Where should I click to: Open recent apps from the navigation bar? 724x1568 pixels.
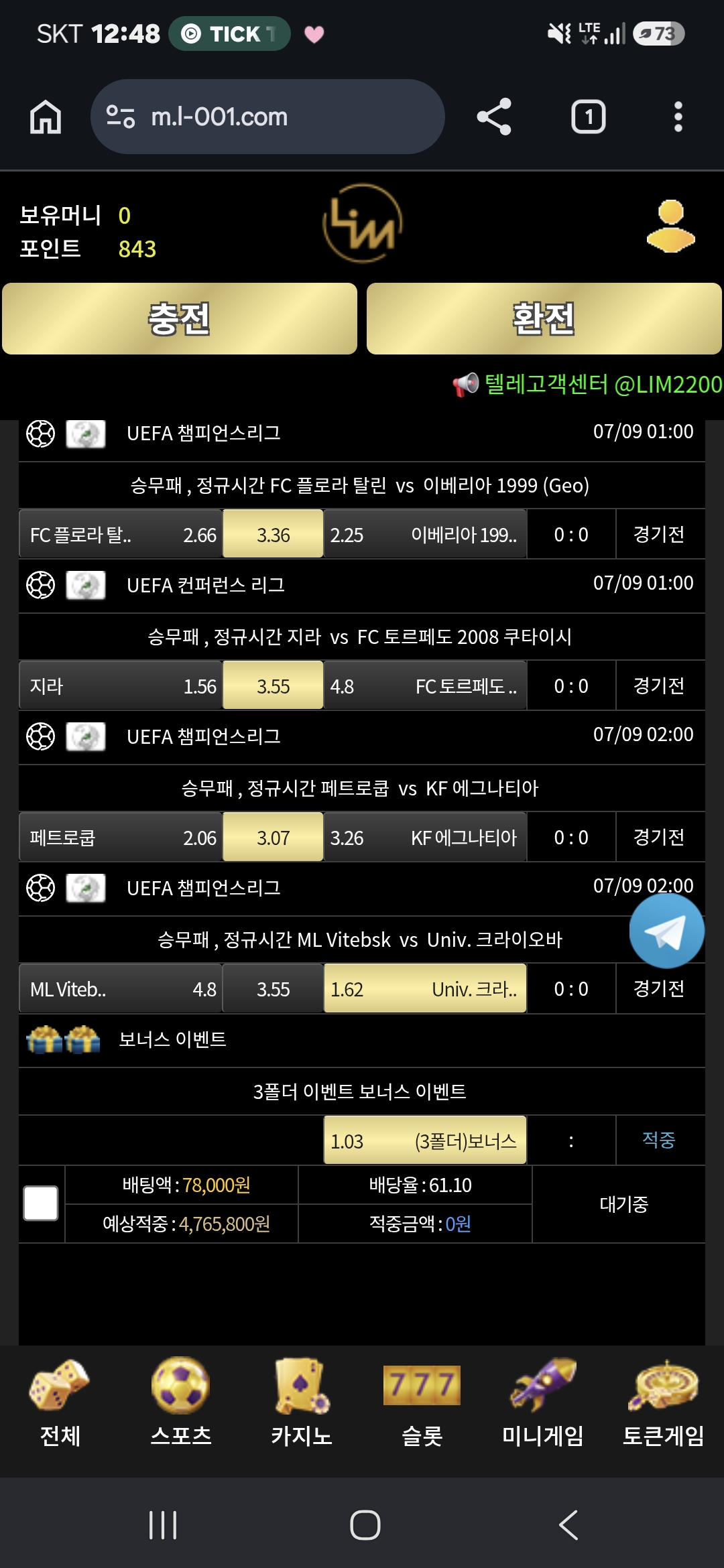[163, 1525]
